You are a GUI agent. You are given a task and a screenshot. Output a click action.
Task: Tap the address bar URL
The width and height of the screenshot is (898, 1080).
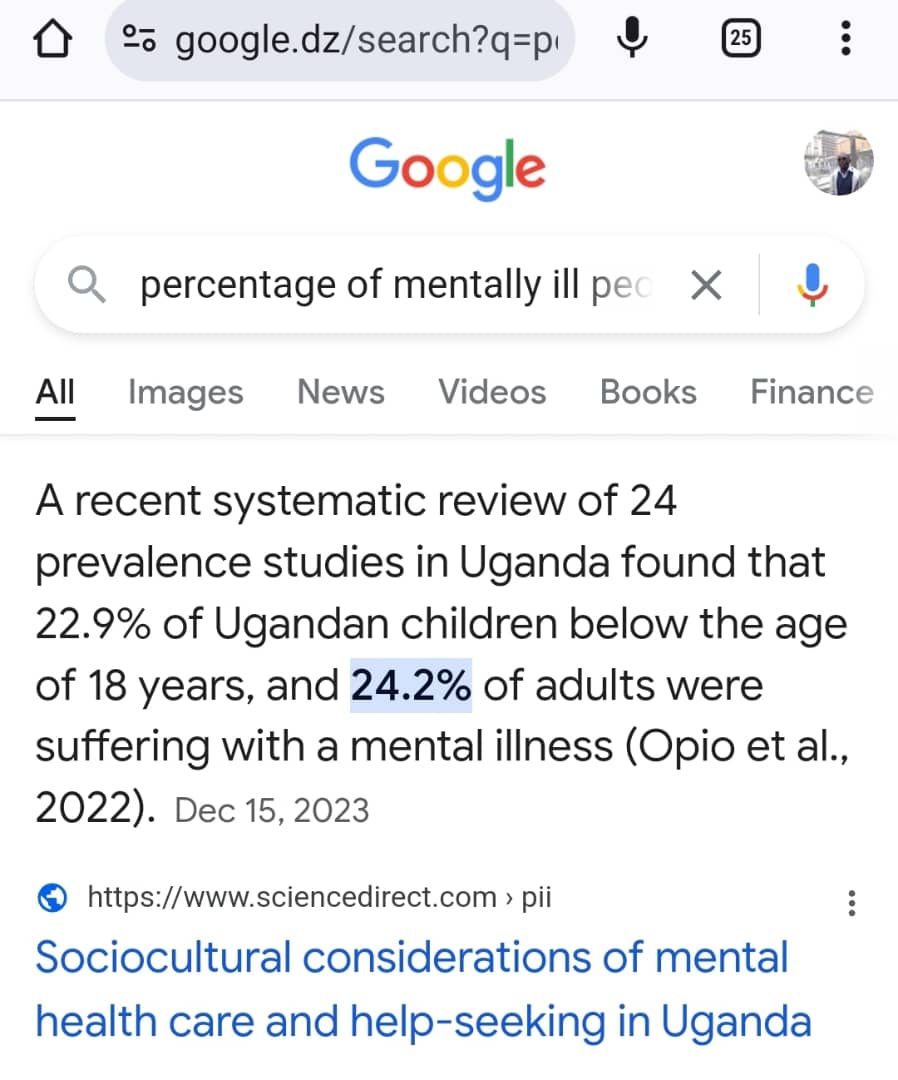tap(366, 41)
